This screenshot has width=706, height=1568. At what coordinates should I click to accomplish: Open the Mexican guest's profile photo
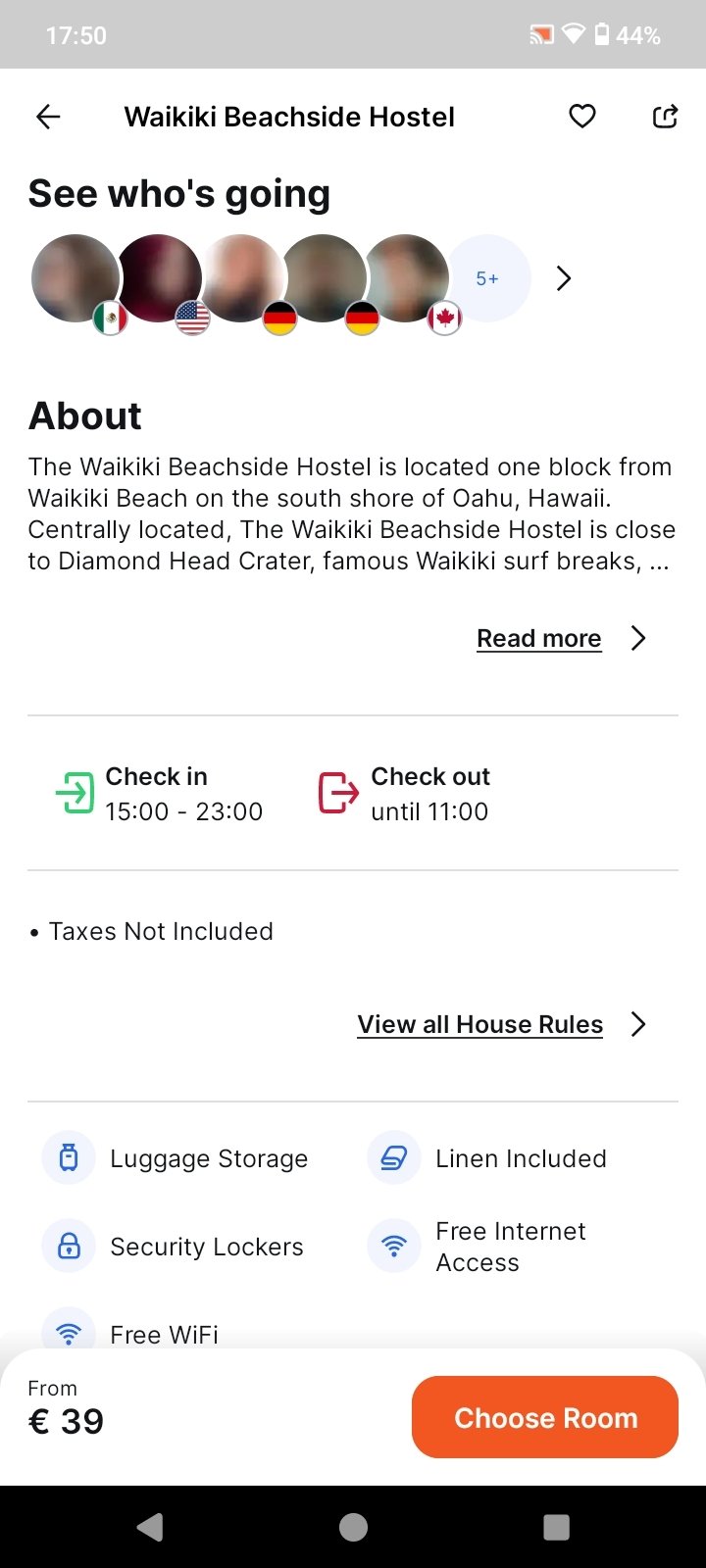(x=76, y=278)
